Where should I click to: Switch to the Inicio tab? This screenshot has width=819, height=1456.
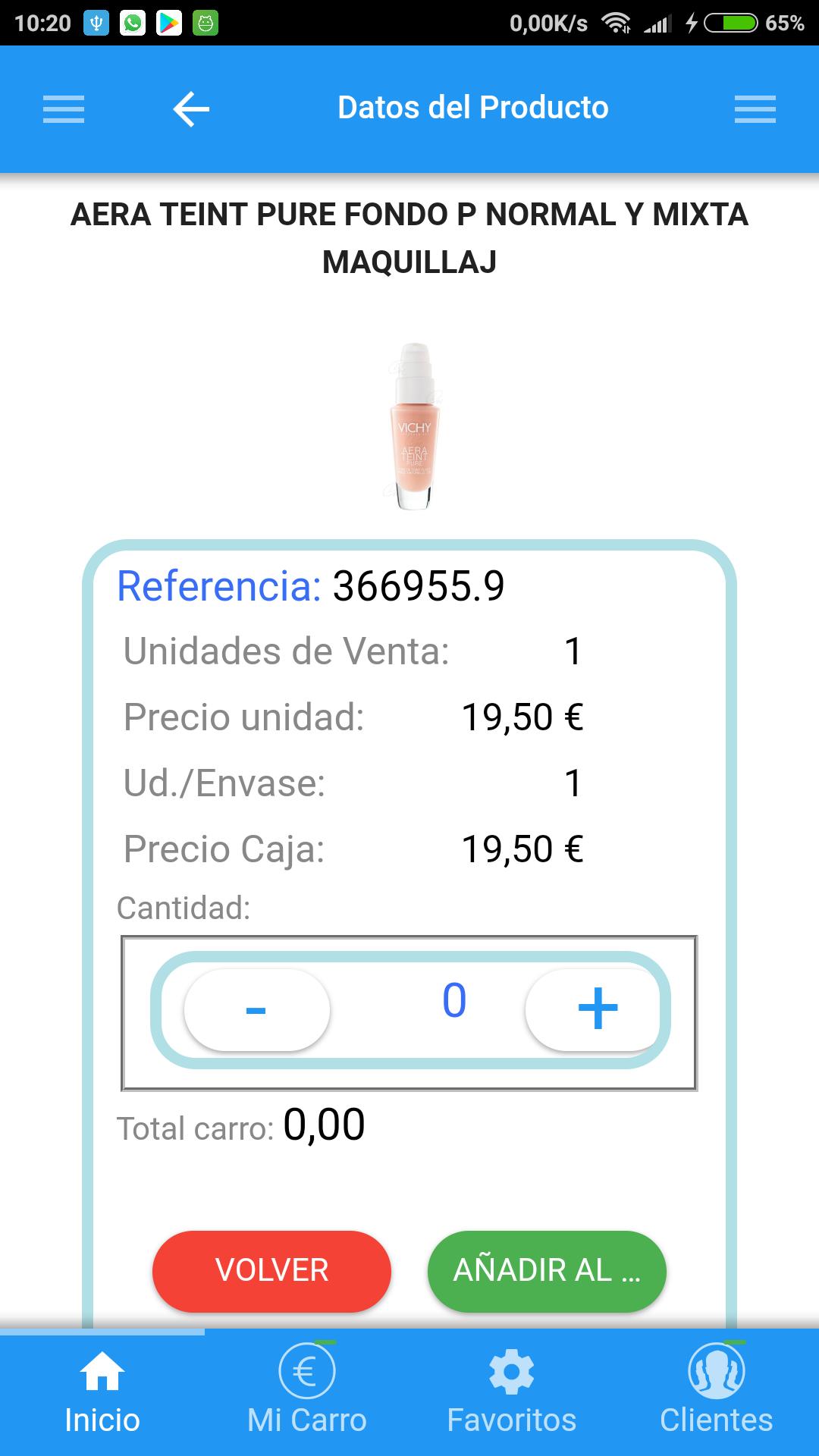click(x=102, y=1394)
